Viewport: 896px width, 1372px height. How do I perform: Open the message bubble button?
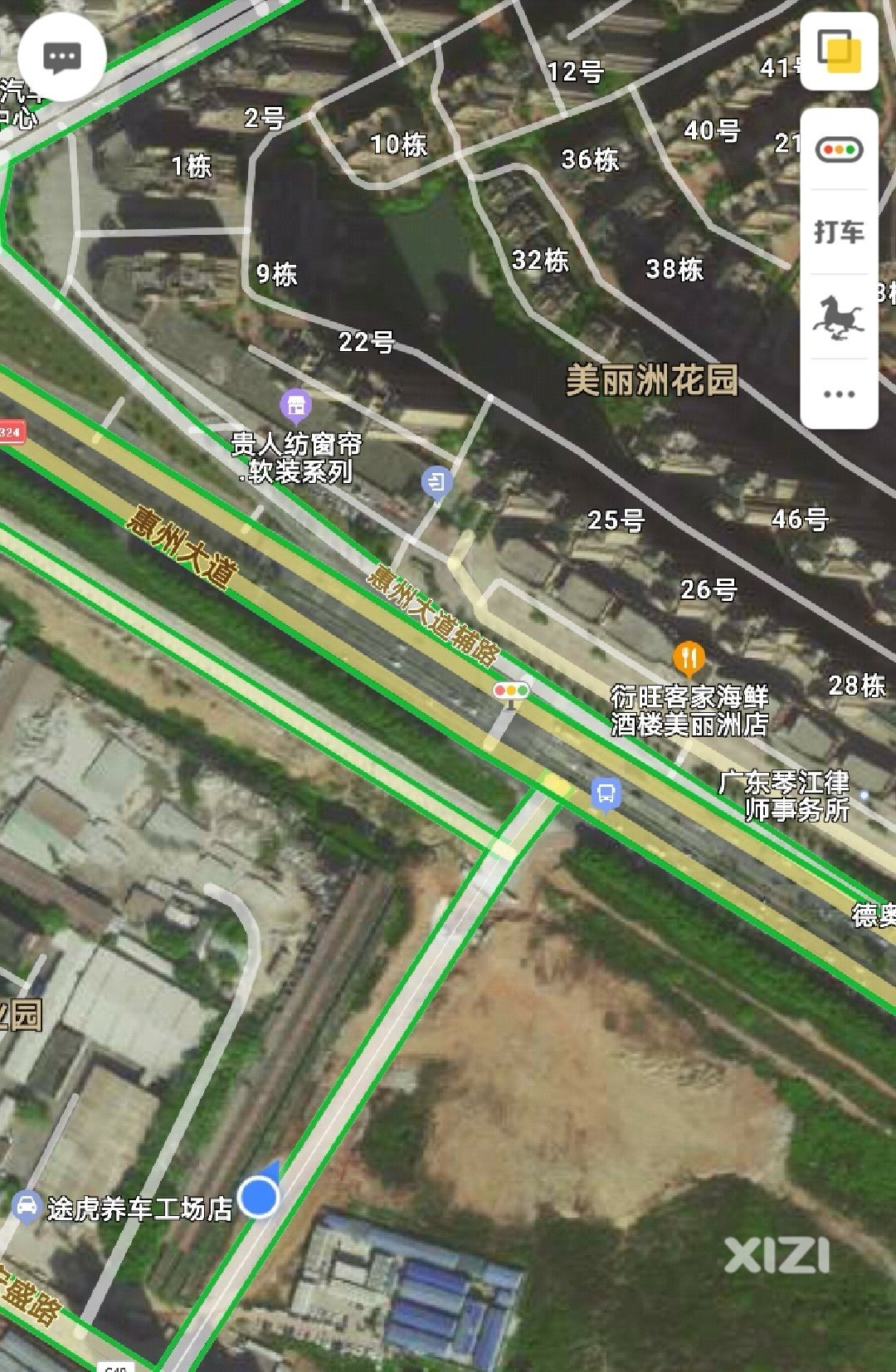point(61,57)
